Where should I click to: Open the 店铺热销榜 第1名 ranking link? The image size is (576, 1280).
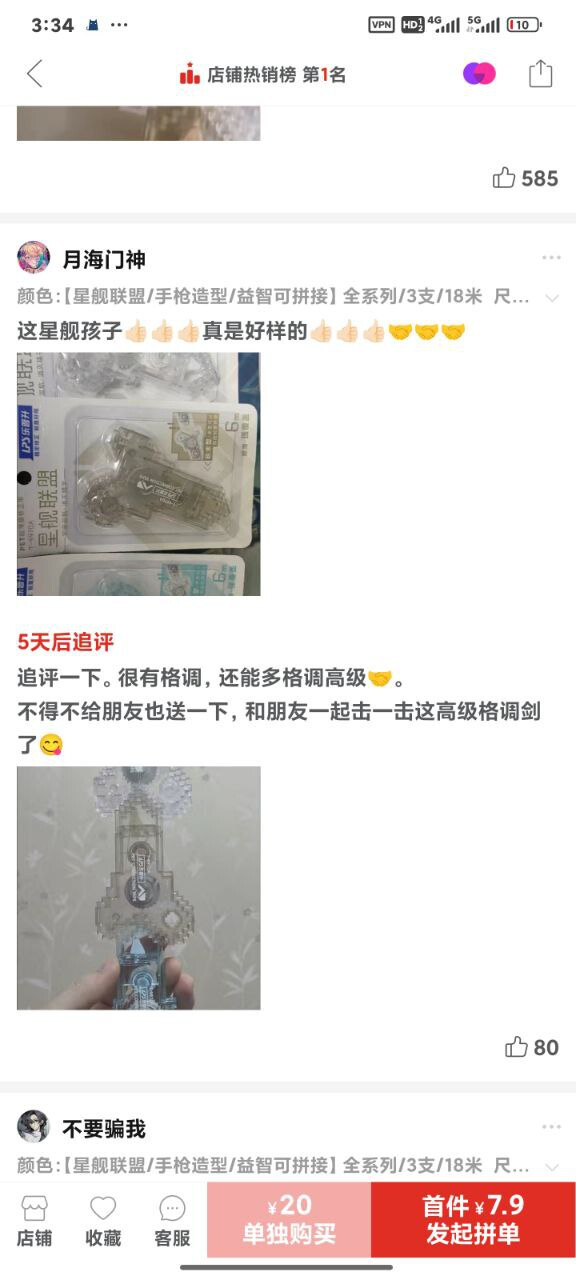(263, 75)
